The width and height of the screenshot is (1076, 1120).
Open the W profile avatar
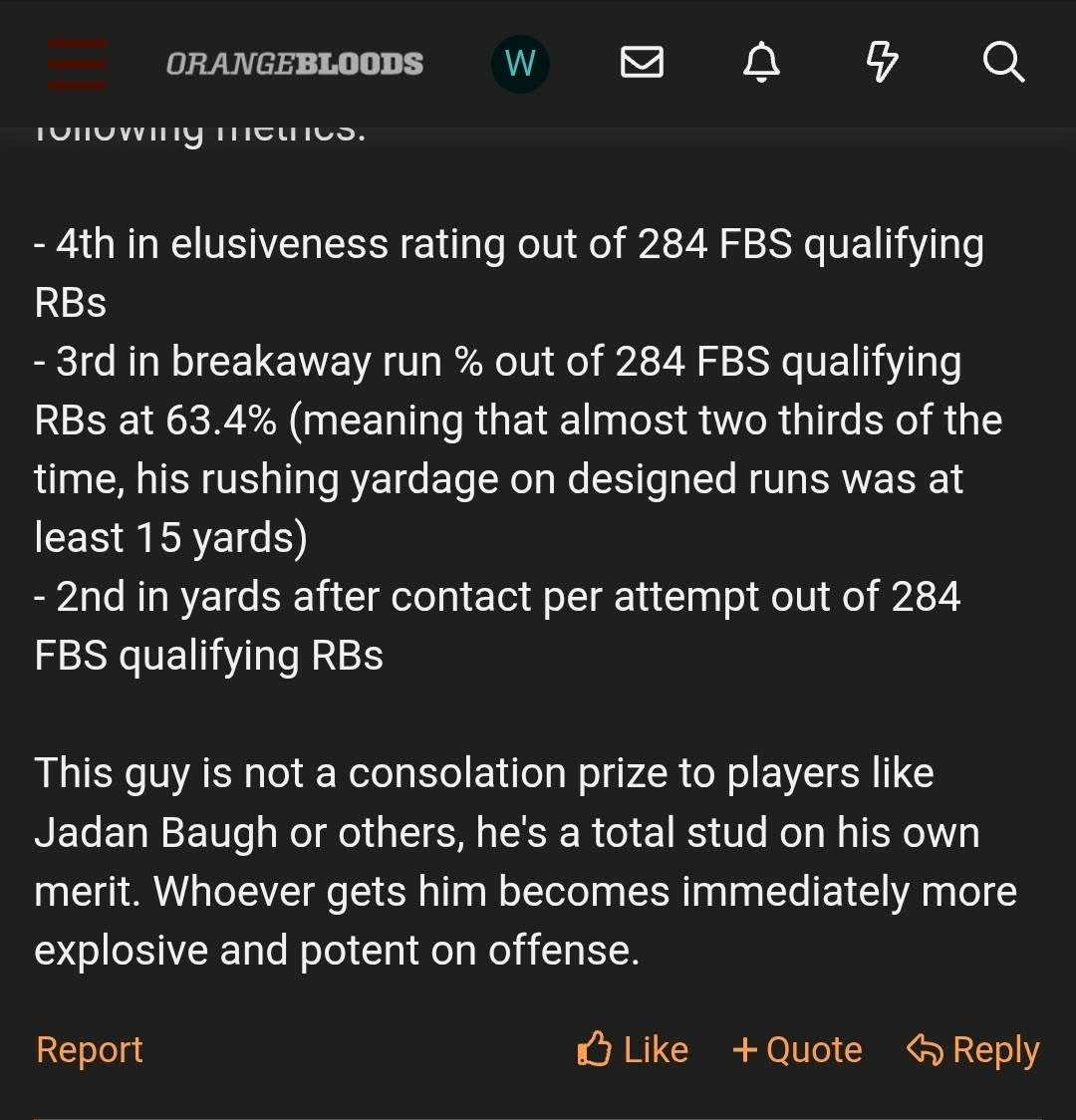tap(520, 64)
